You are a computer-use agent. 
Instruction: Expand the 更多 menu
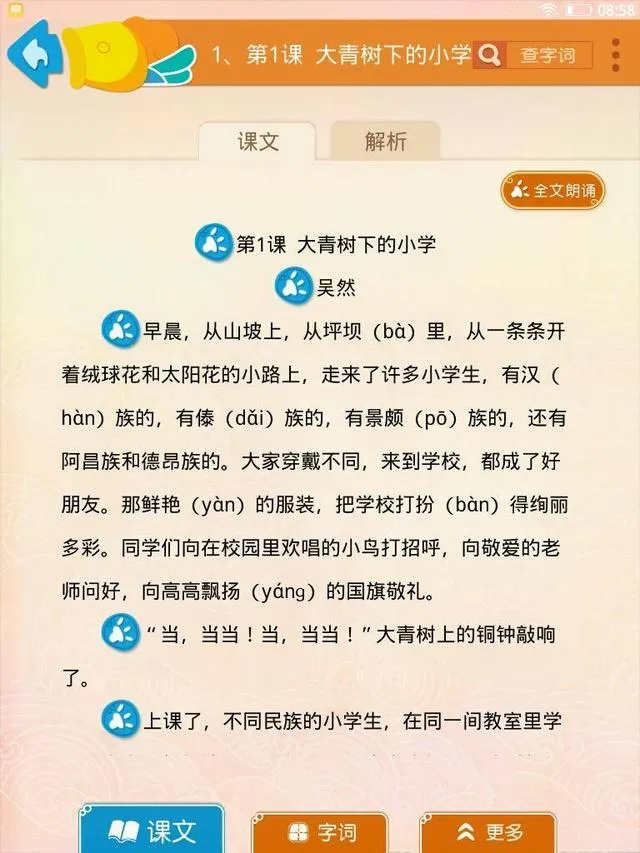(489, 832)
